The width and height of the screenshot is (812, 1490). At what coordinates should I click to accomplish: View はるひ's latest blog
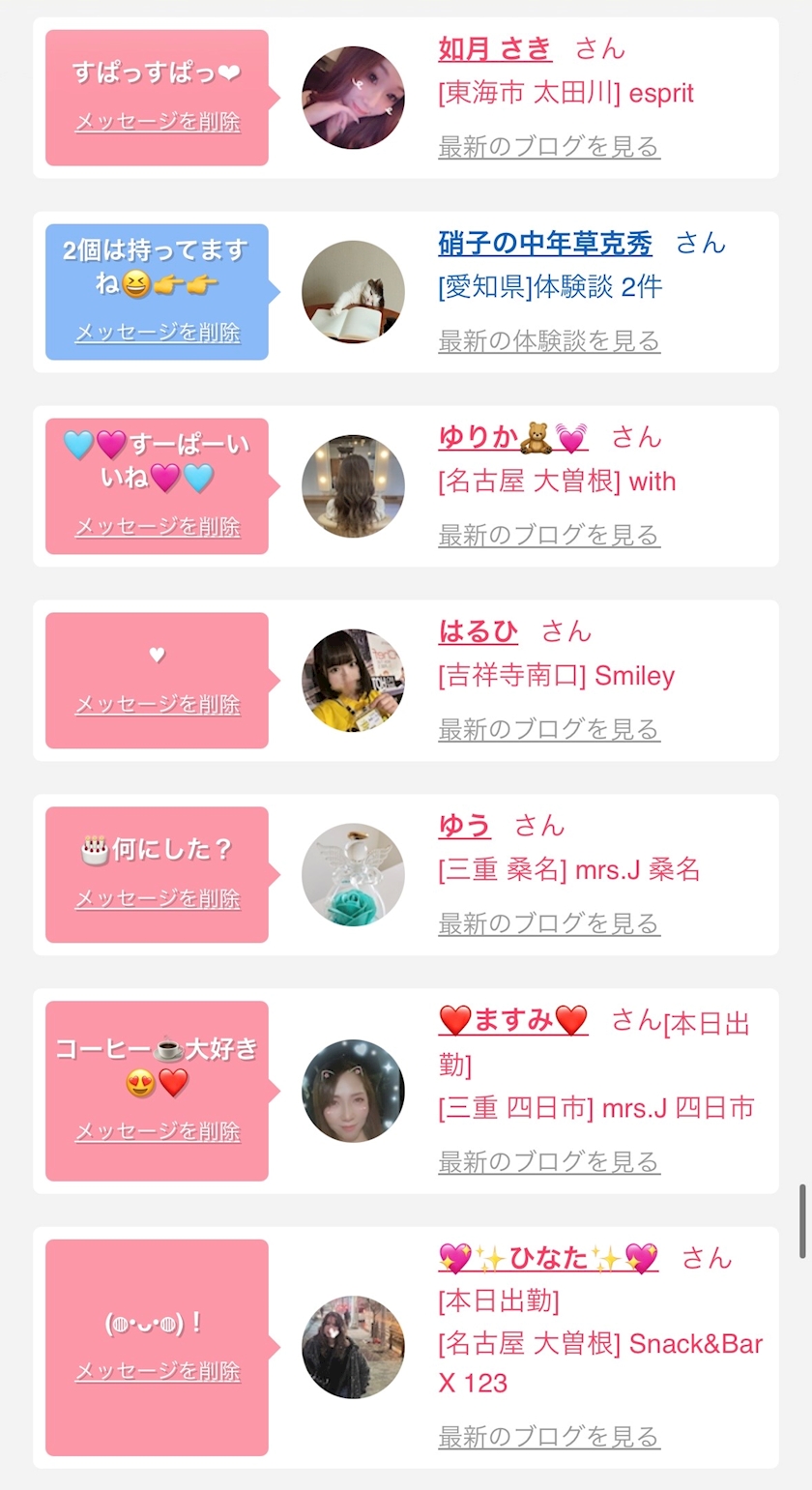click(548, 729)
